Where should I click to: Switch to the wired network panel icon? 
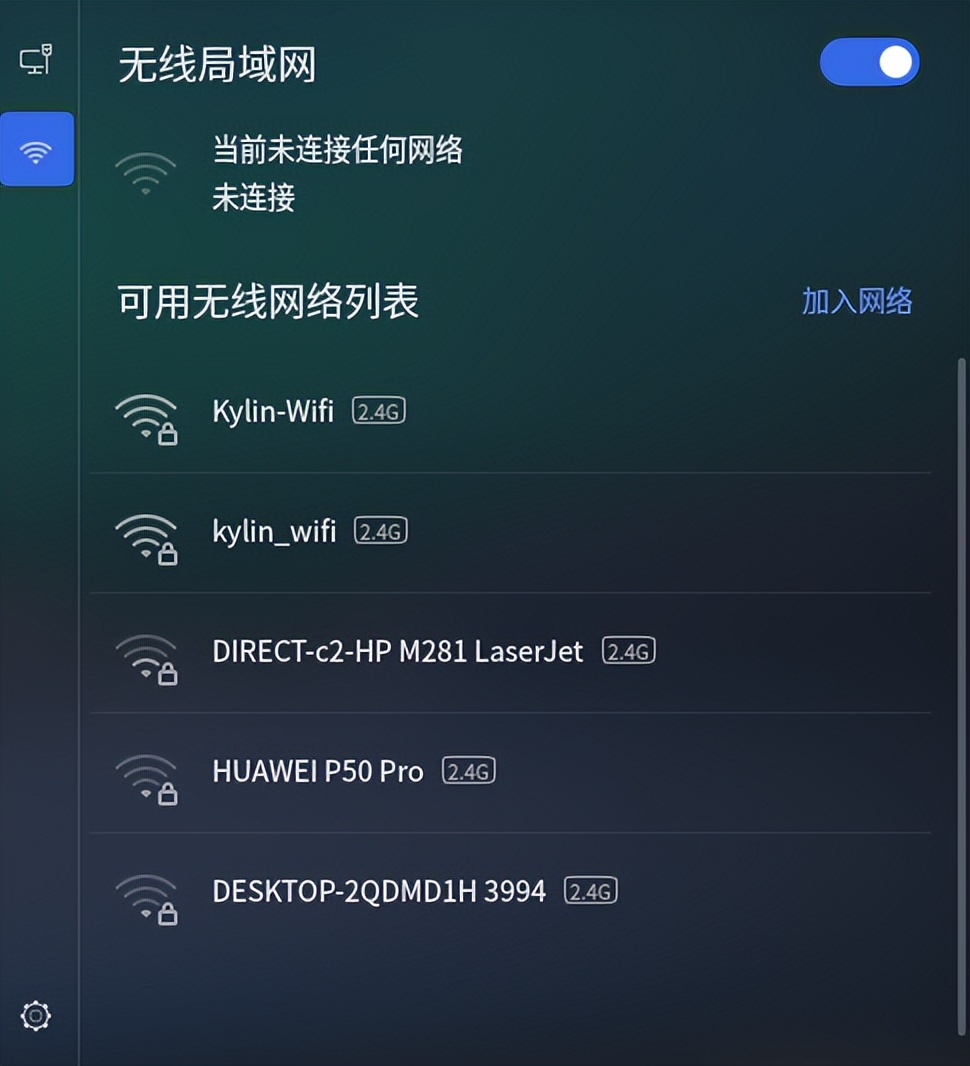coord(36,60)
